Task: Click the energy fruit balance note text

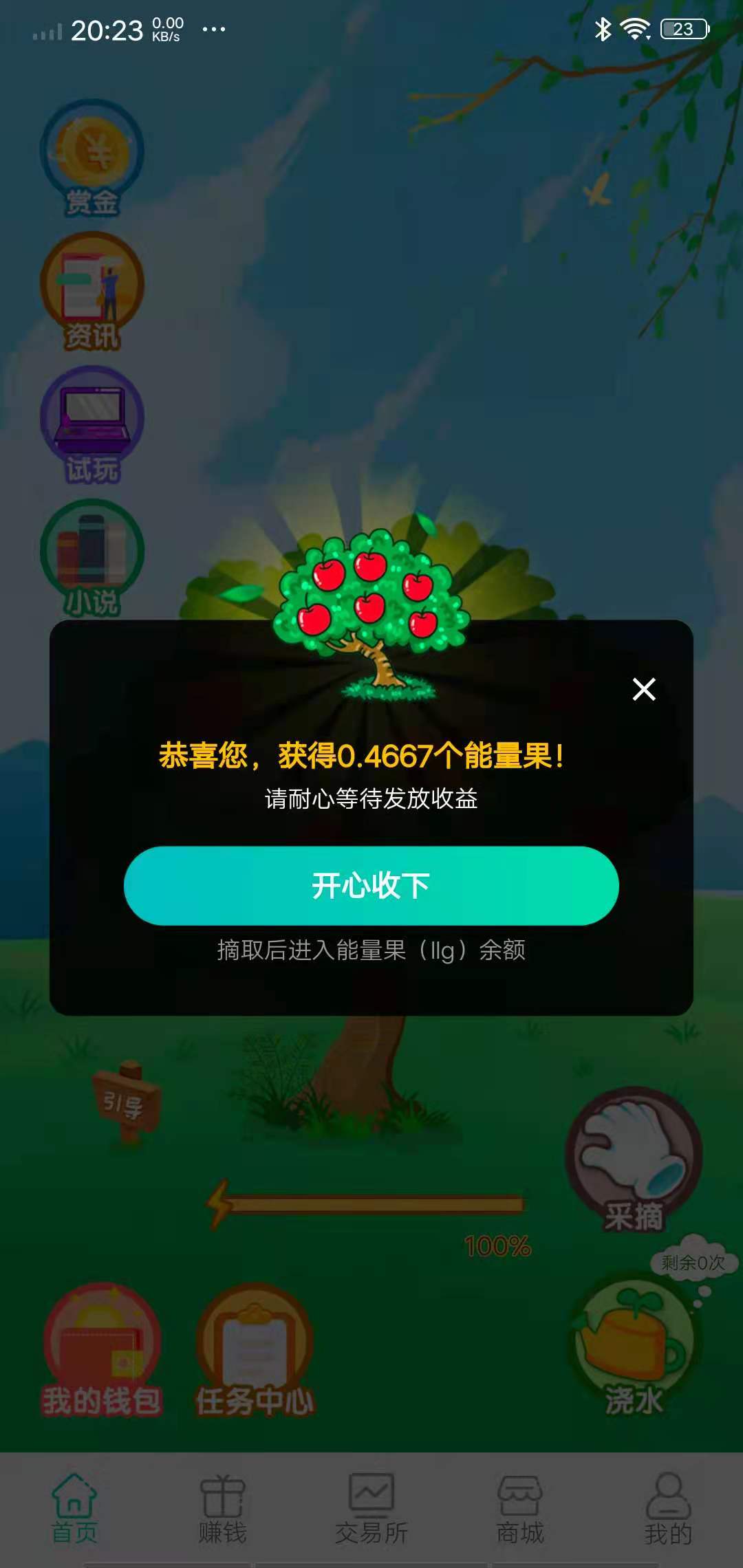Action: tap(371, 952)
